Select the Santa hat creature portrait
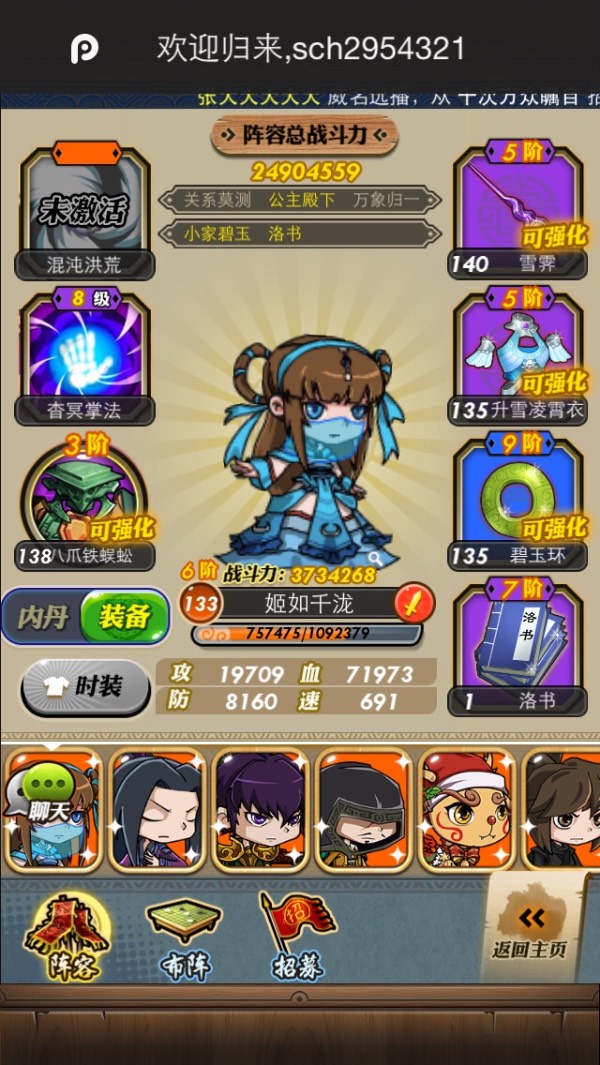 465,810
